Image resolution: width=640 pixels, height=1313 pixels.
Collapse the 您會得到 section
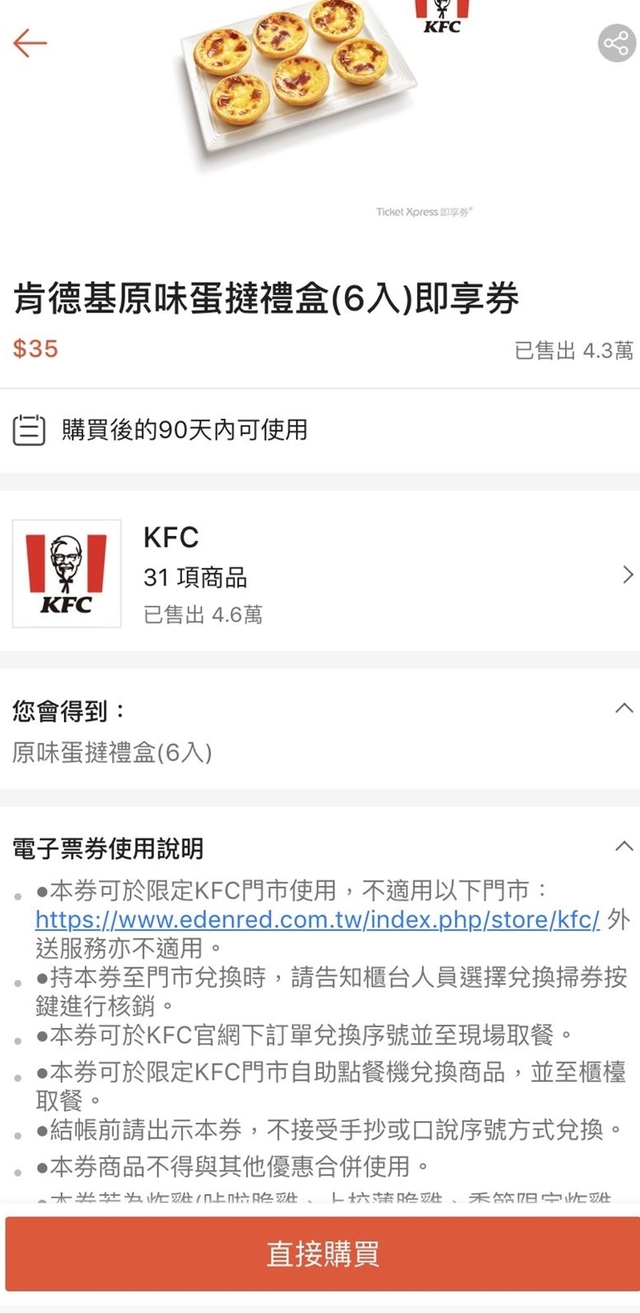pyautogui.click(x=624, y=709)
